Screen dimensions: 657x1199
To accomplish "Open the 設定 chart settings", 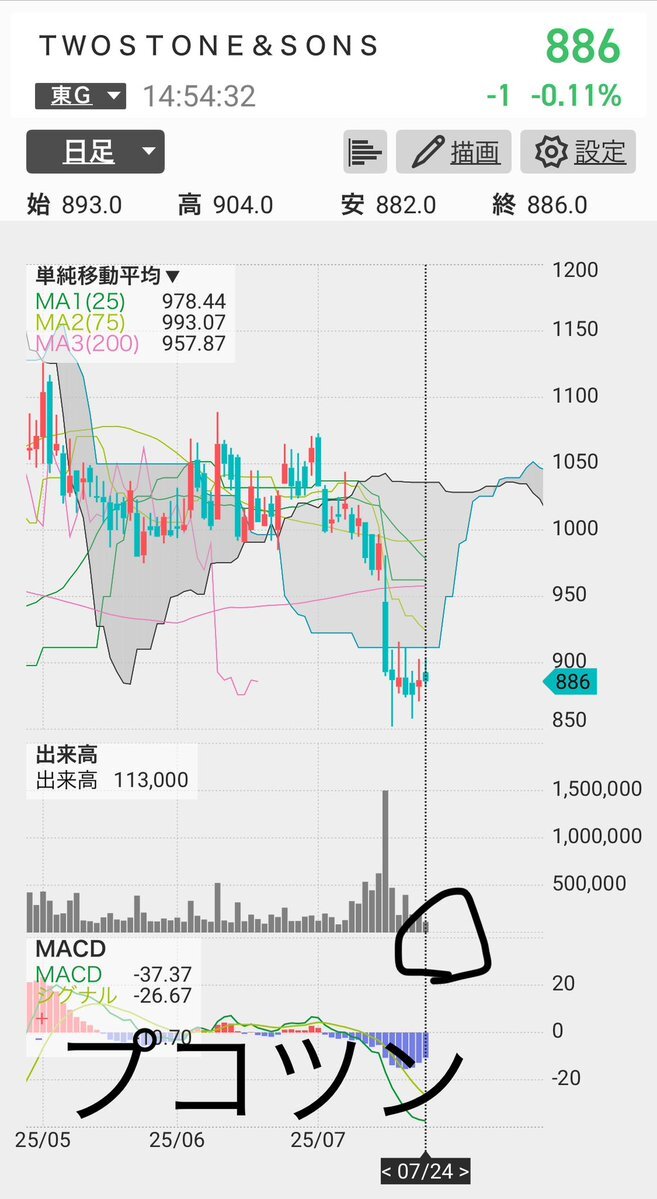I will tap(578, 152).
